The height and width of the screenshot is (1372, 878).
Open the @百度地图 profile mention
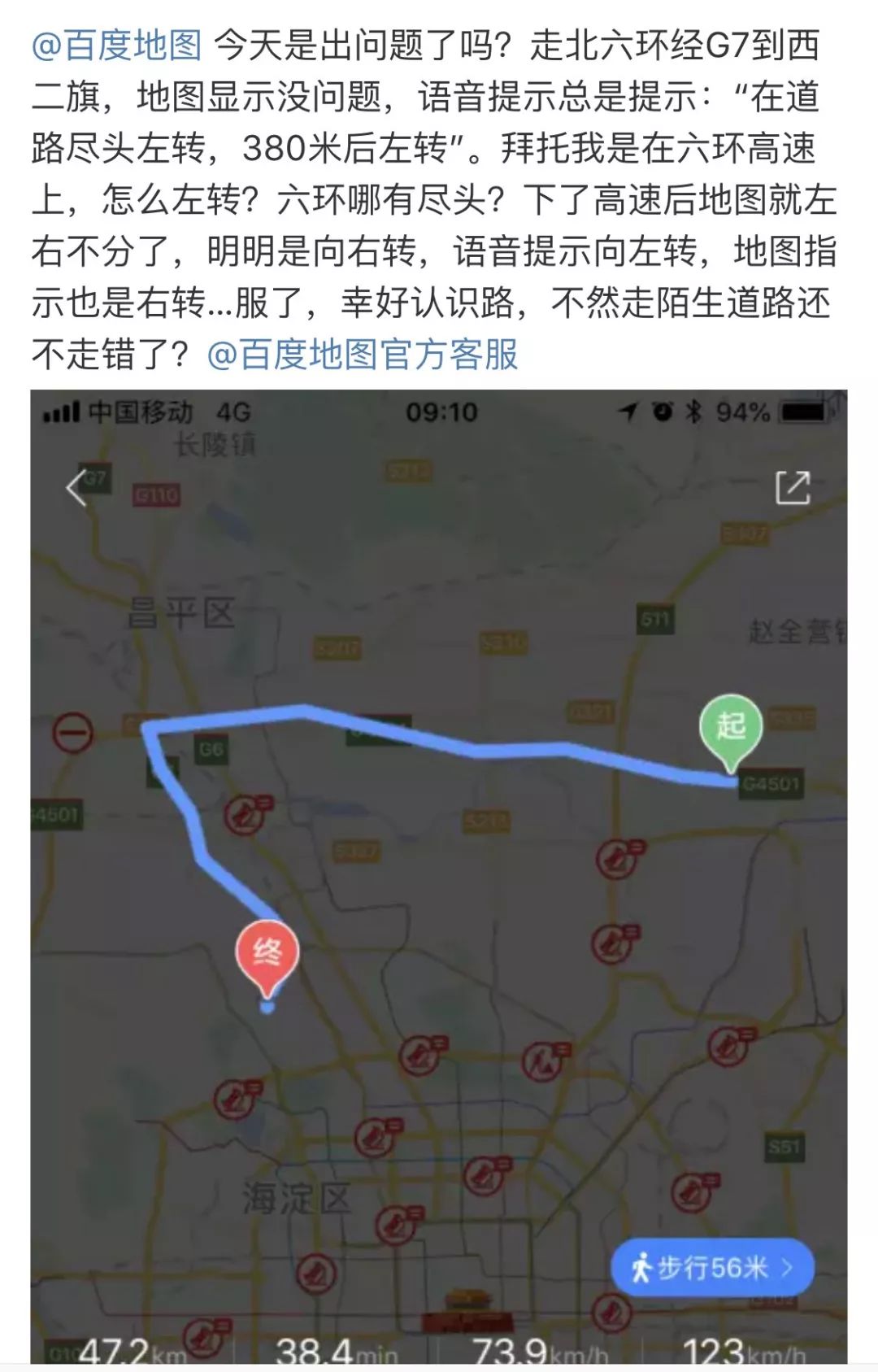click(117, 46)
